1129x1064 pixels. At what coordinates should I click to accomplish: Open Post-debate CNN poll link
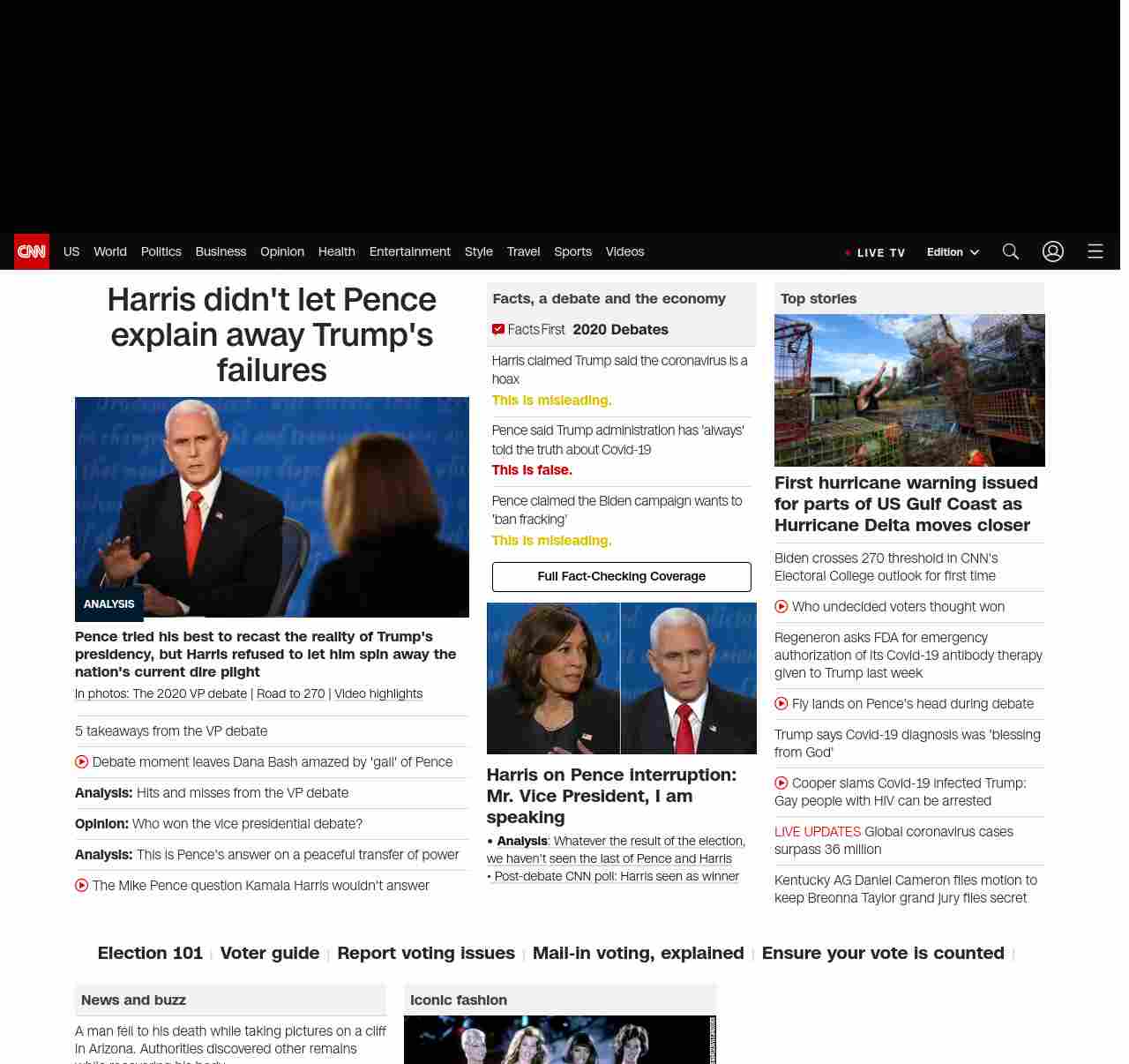tap(616, 877)
